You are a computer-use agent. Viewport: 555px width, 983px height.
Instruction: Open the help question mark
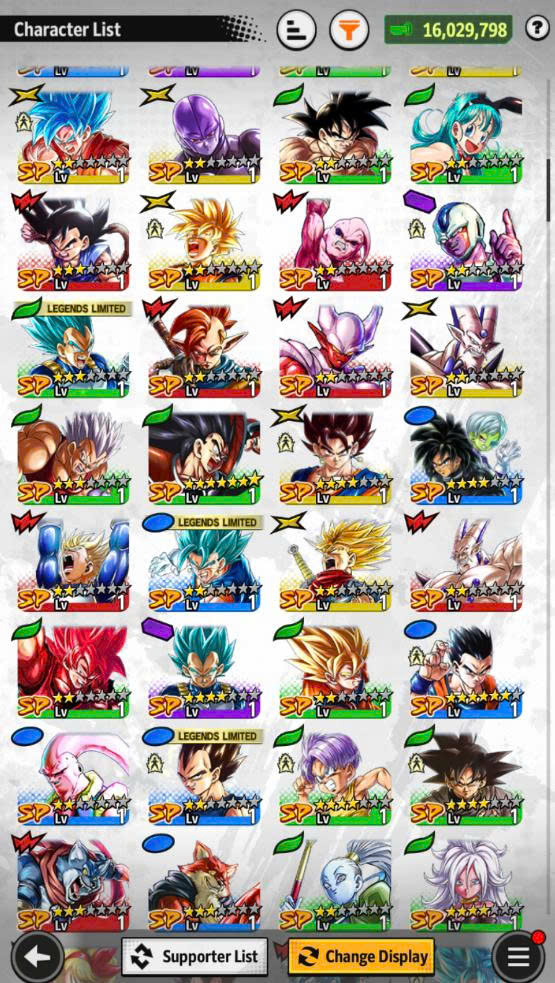(x=537, y=28)
